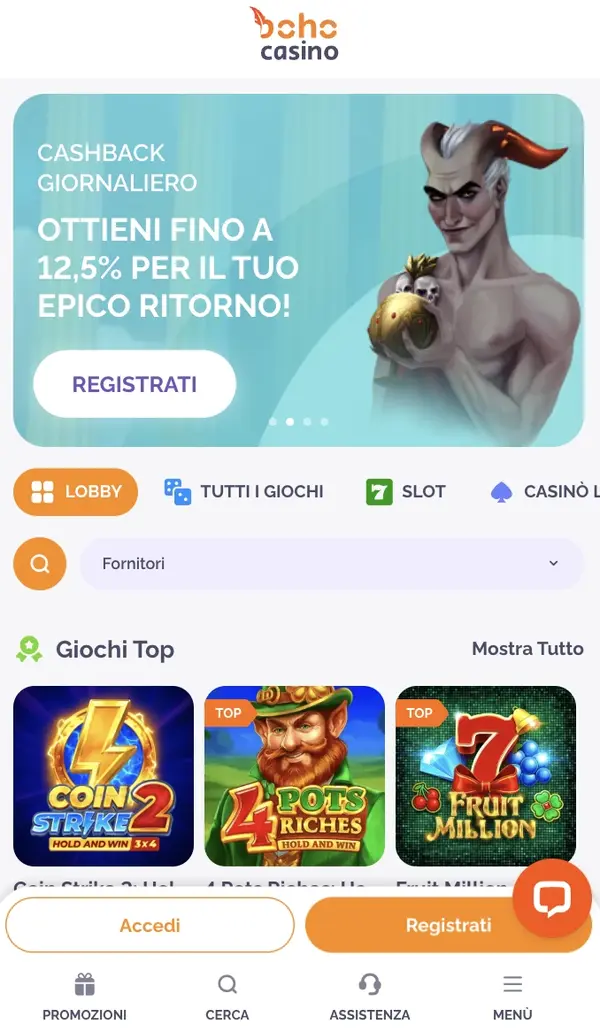Open the Fruit Million game tile
The image size is (600, 1032).
pos(486,776)
